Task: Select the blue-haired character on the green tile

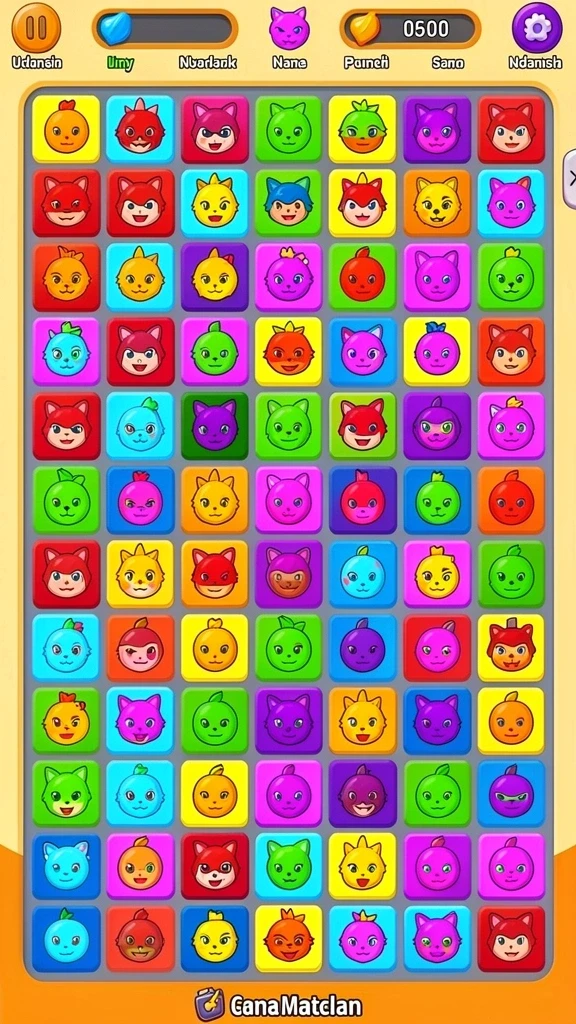Action: pyautogui.click(x=288, y=202)
